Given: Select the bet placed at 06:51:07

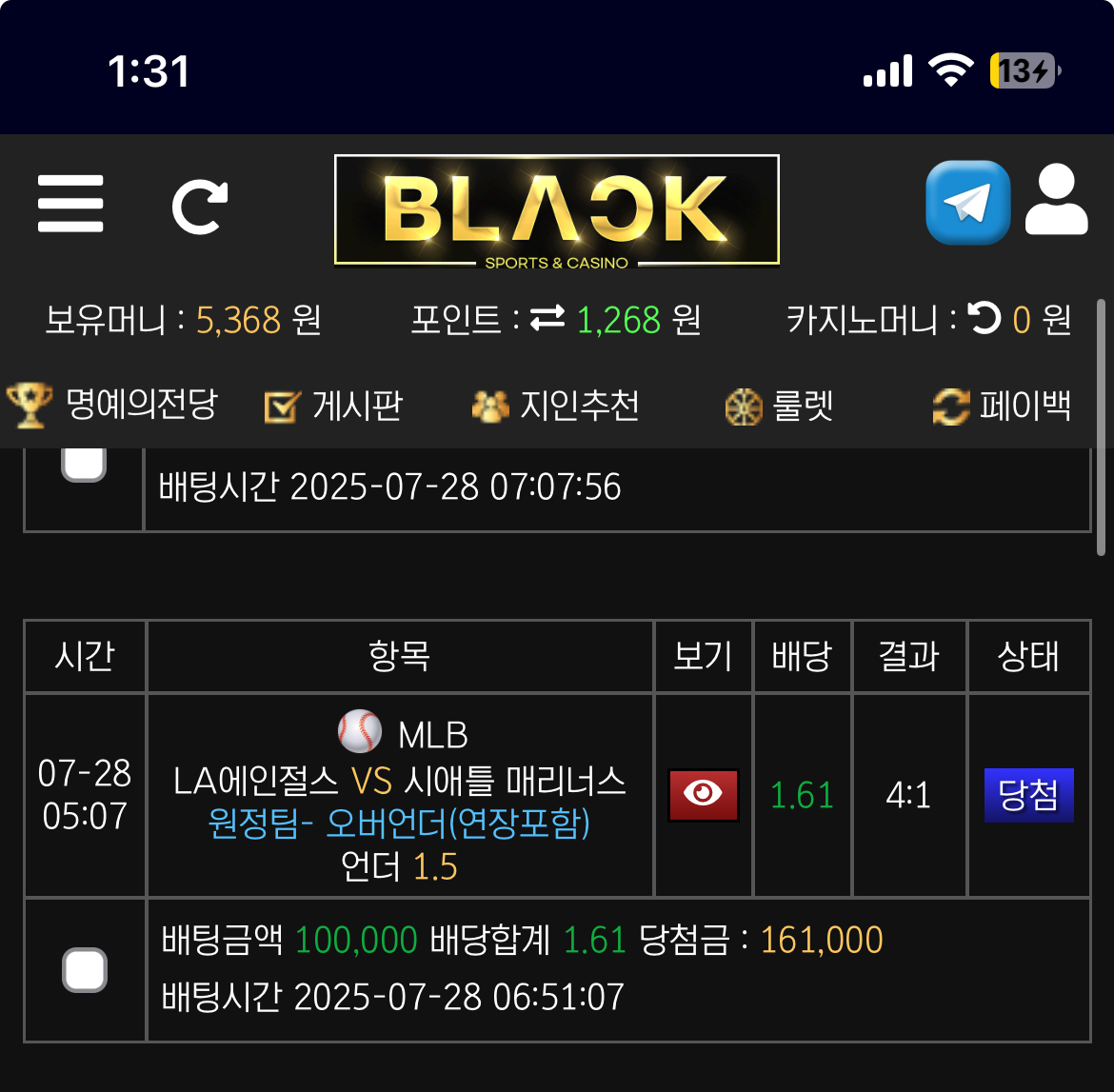Looking at the screenshot, I should coord(85,970).
